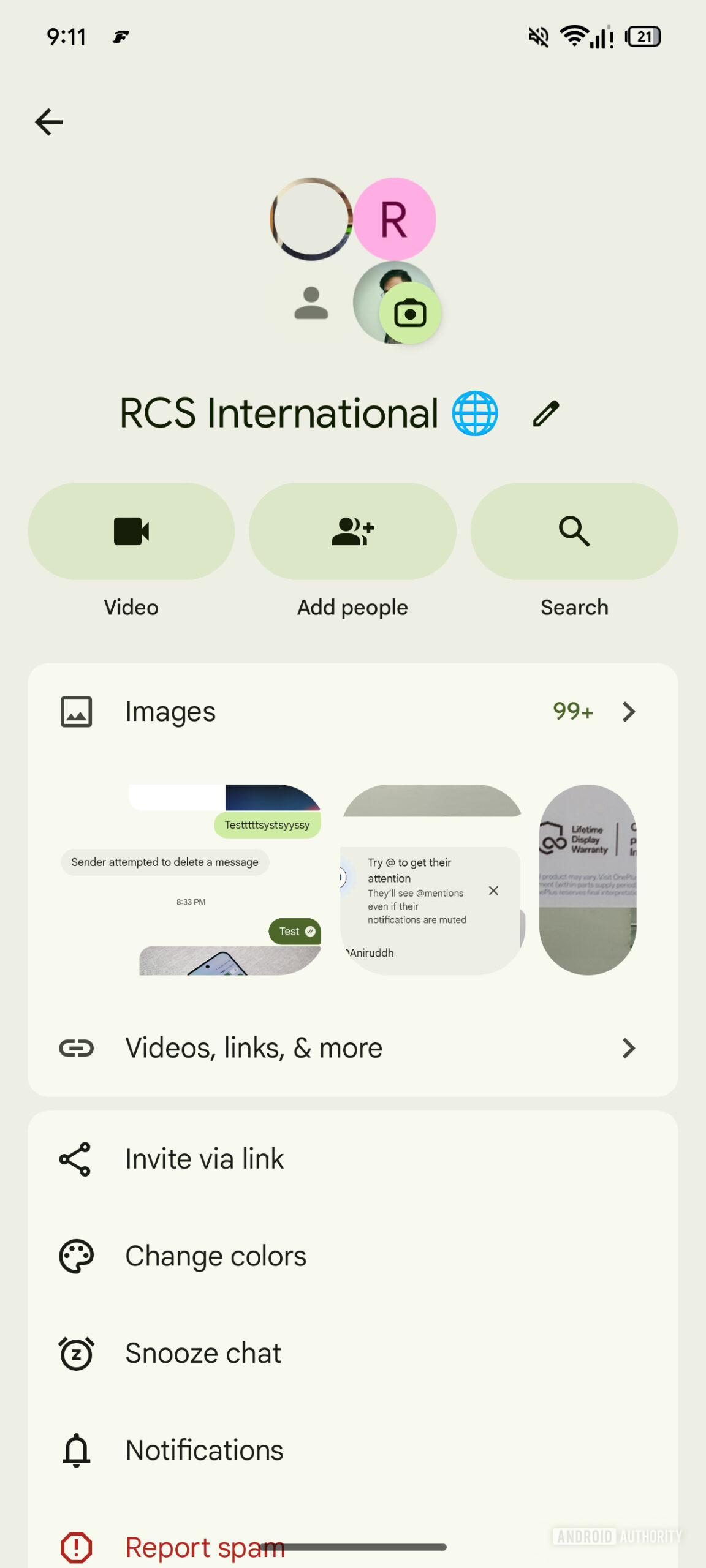Open the camera to change group photo
706x1568 pixels.
(412, 312)
